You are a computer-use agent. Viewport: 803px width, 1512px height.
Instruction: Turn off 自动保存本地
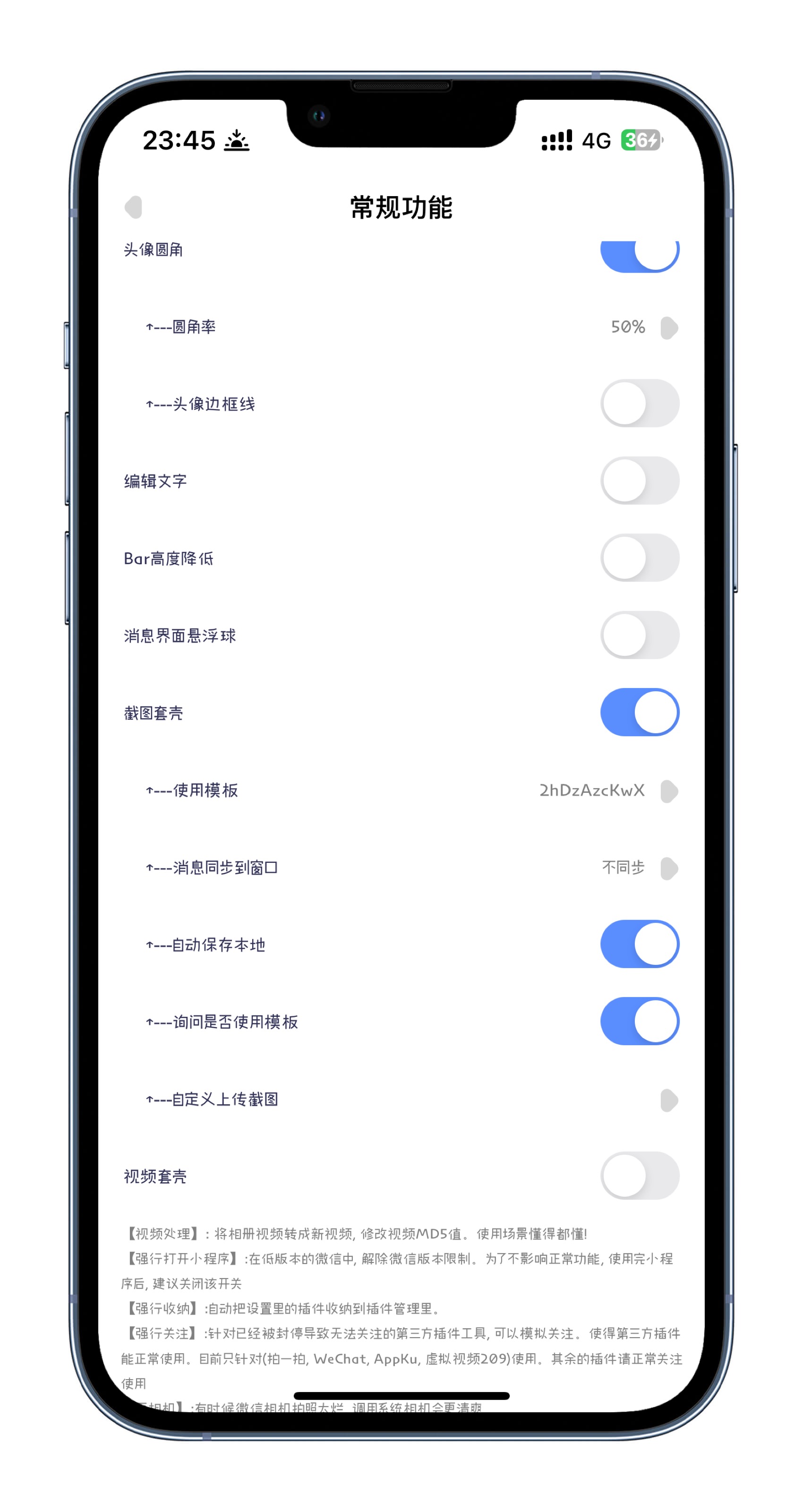[639, 944]
